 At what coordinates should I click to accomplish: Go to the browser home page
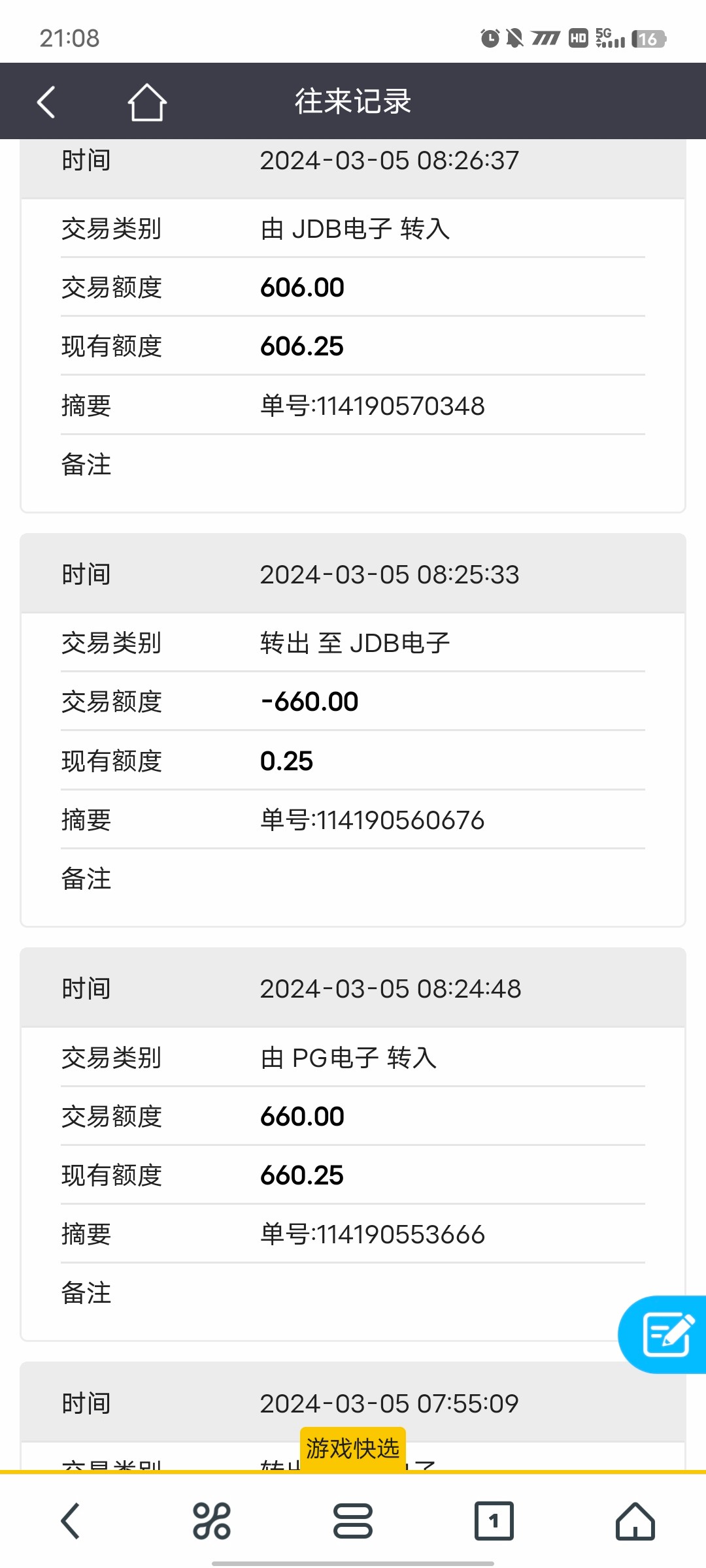tap(635, 1521)
